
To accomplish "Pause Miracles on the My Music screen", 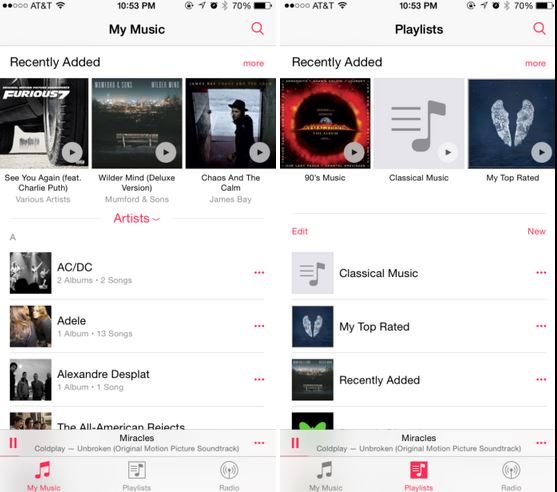I will coord(13,443).
